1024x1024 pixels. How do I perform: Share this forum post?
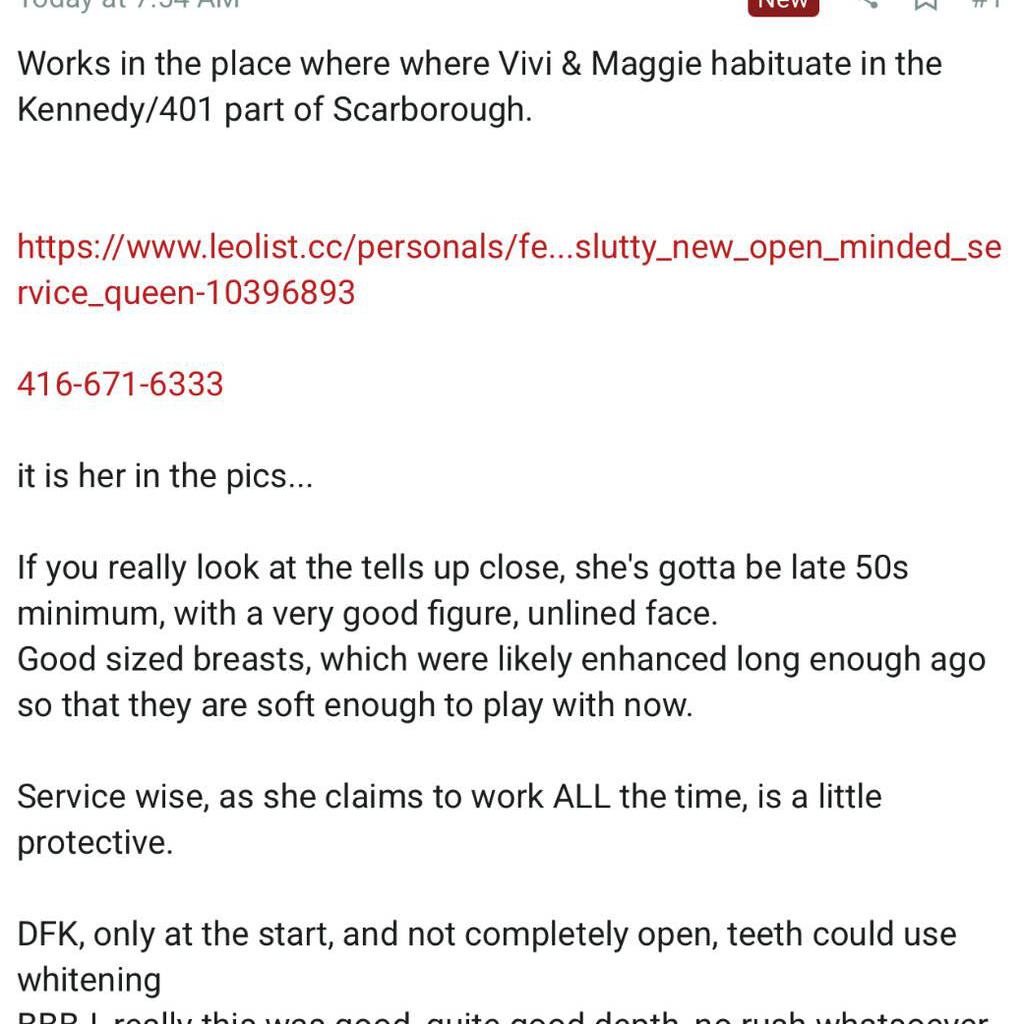pyautogui.click(x=869, y=5)
